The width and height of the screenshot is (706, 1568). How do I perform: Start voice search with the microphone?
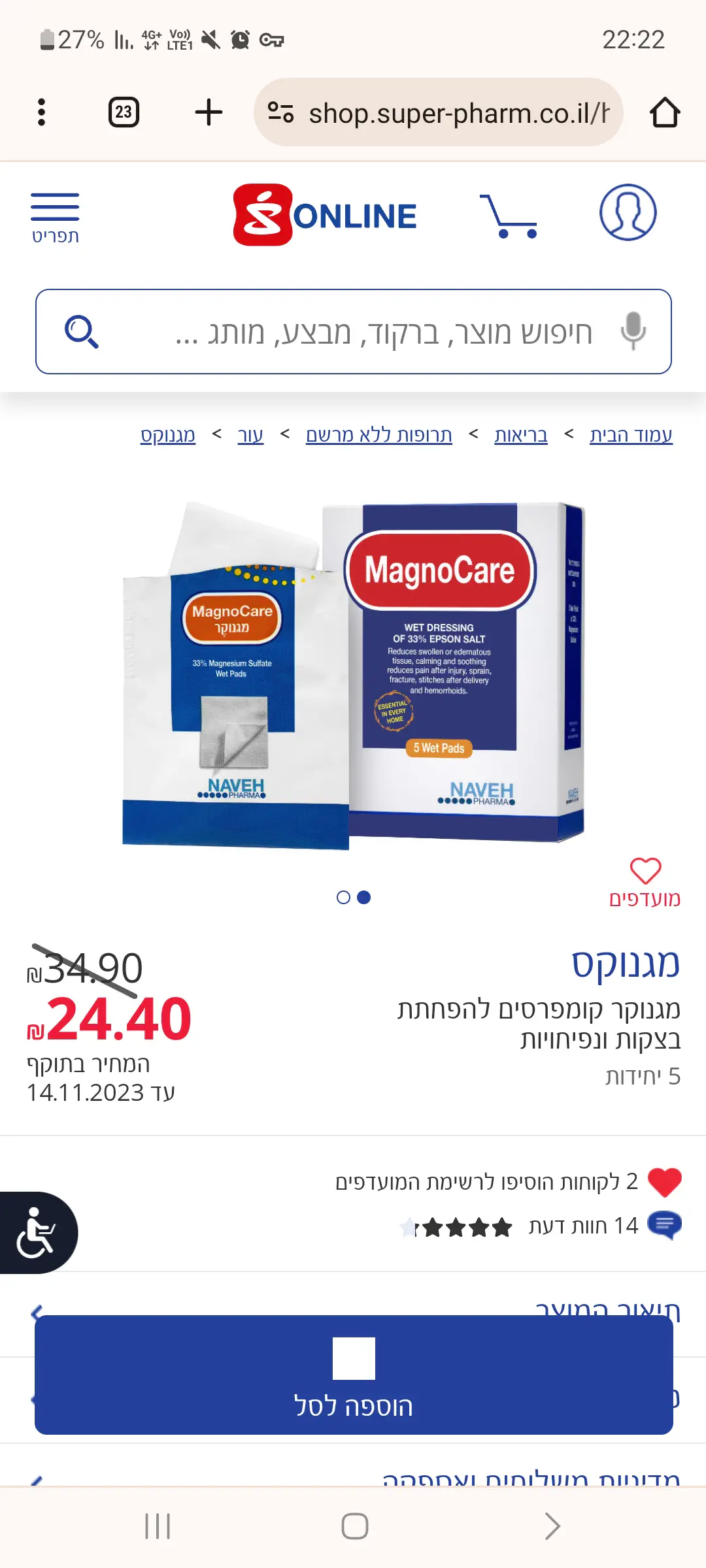633,331
